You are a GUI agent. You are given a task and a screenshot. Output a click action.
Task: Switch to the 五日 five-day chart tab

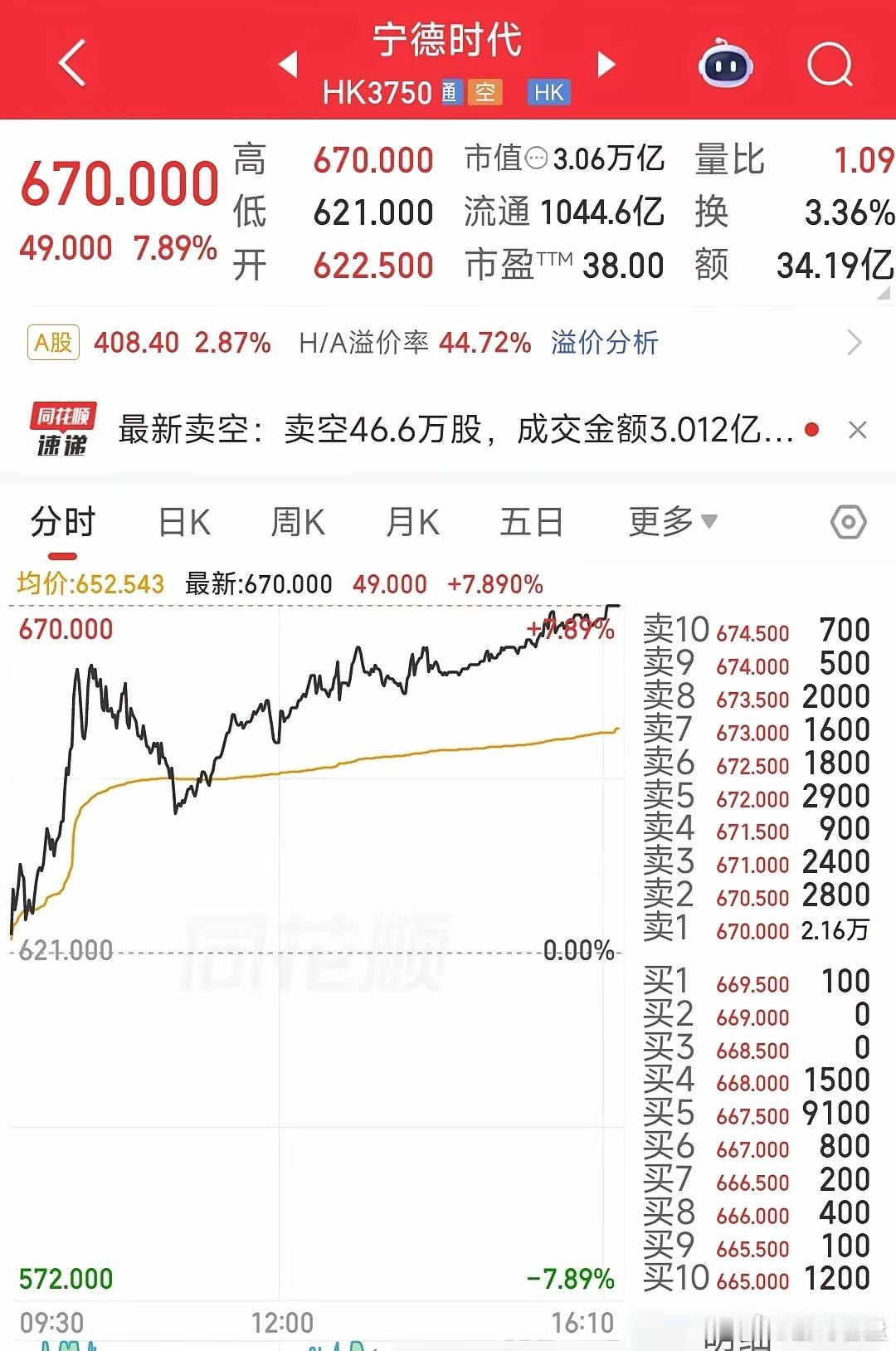click(532, 521)
